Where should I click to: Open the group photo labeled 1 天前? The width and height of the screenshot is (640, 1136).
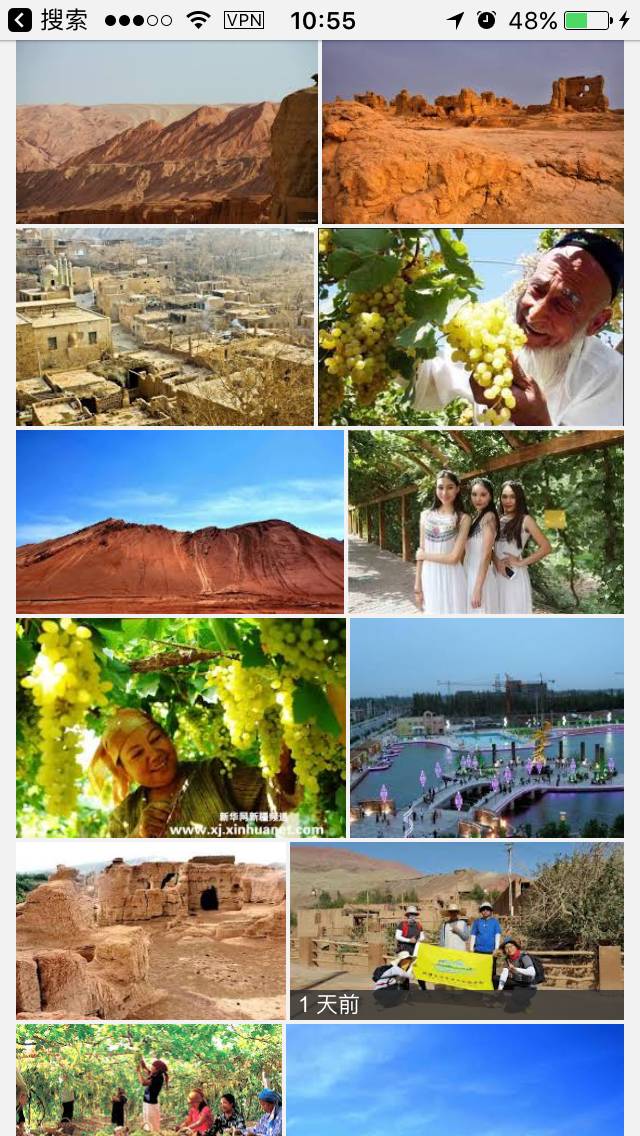[x=456, y=930]
